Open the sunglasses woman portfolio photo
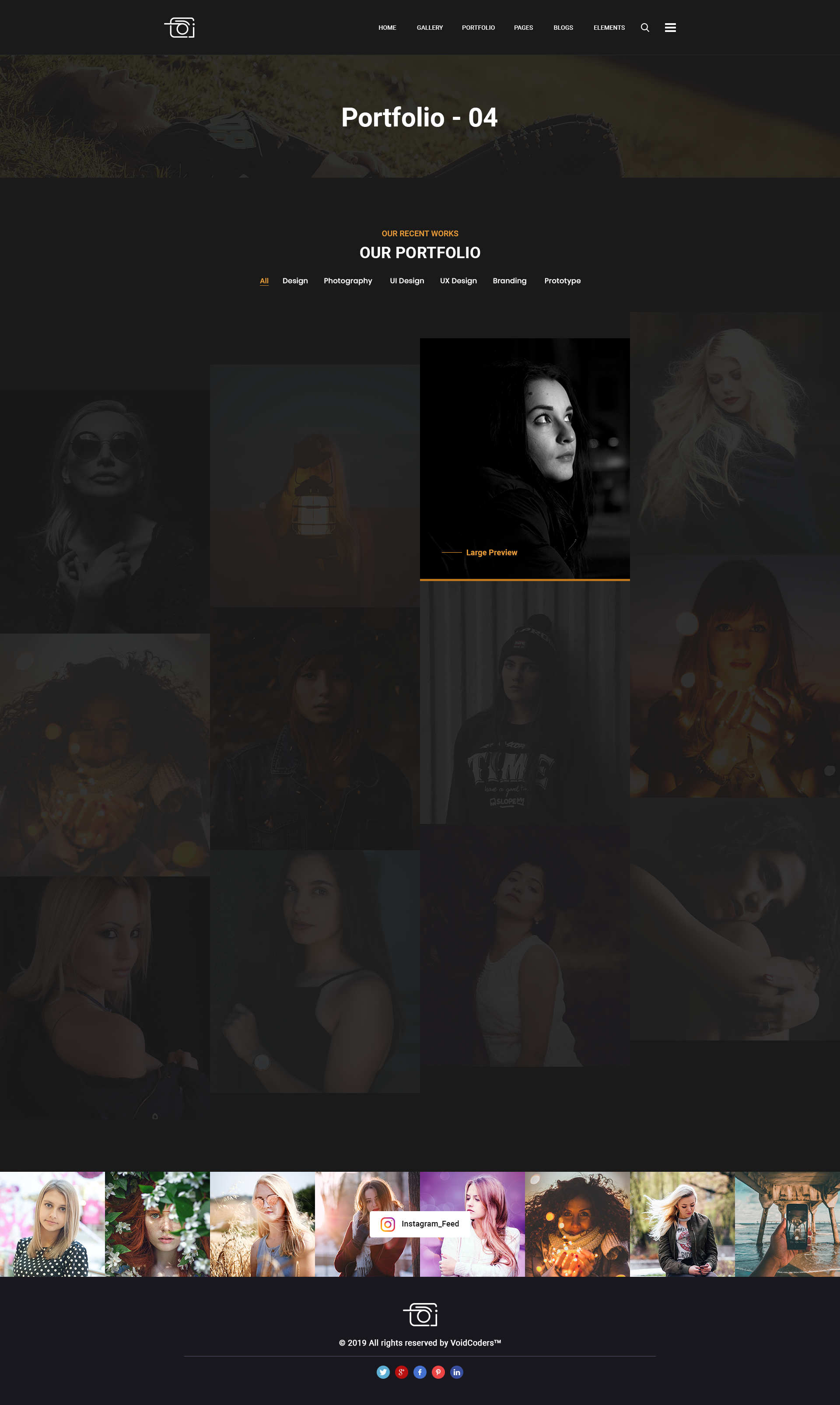Viewport: 840px width, 1405px height. [105, 511]
